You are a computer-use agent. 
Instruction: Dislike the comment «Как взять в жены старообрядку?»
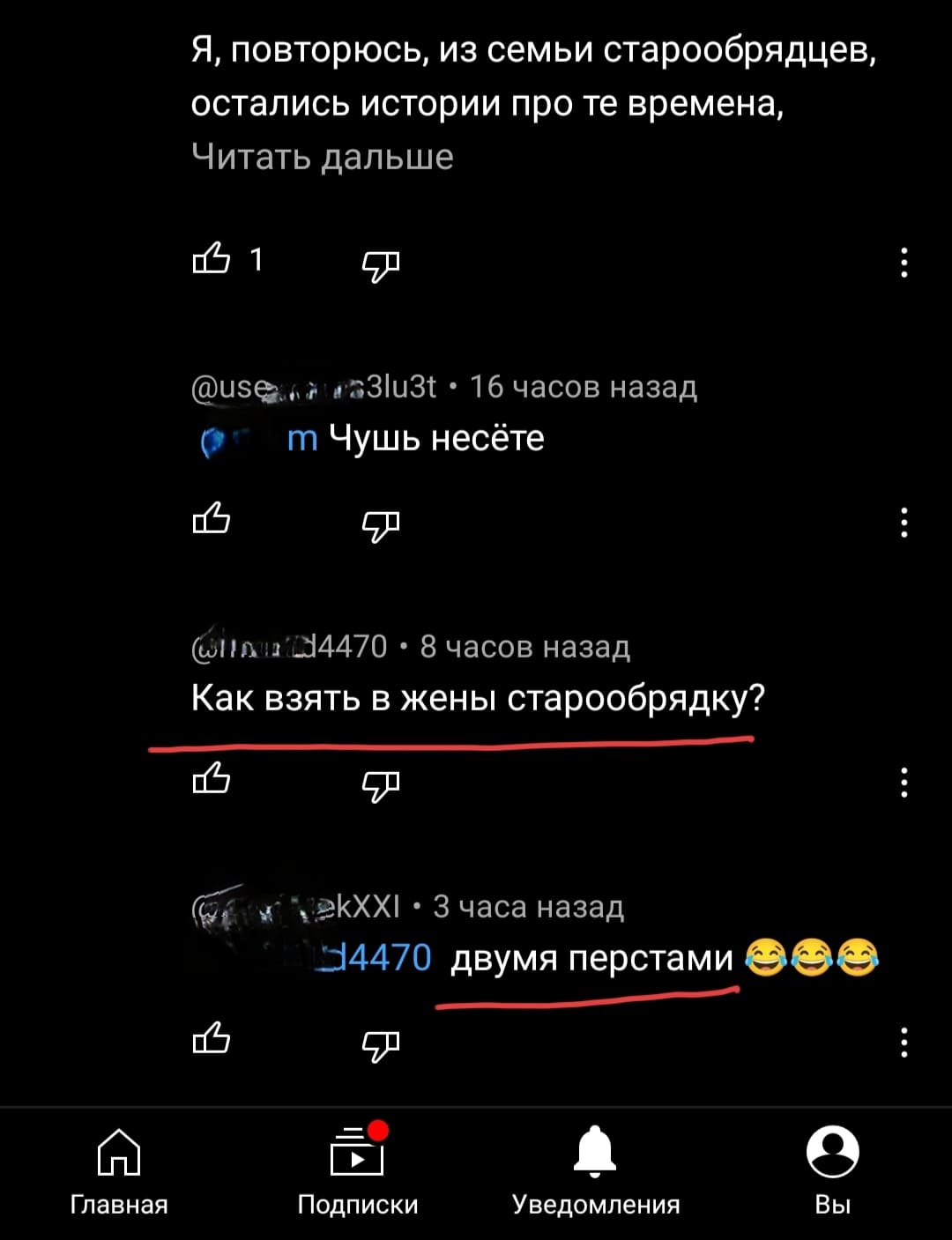coord(379,783)
